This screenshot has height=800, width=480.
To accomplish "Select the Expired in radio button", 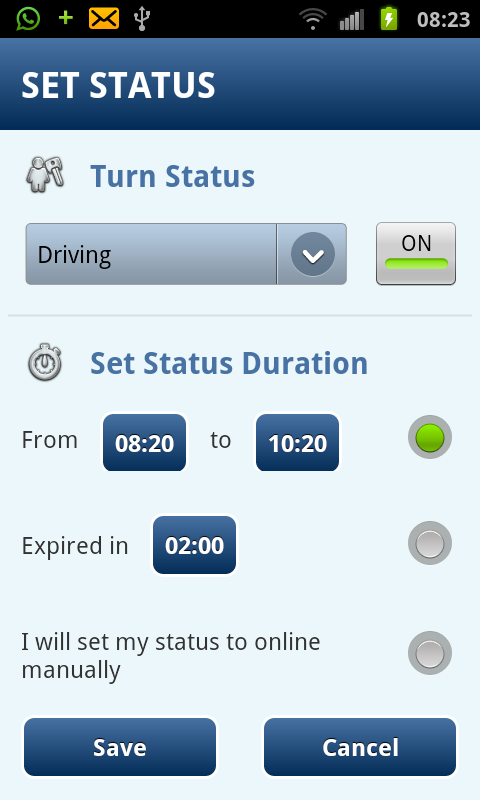I will pyautogui.click(x=430, y=543).
